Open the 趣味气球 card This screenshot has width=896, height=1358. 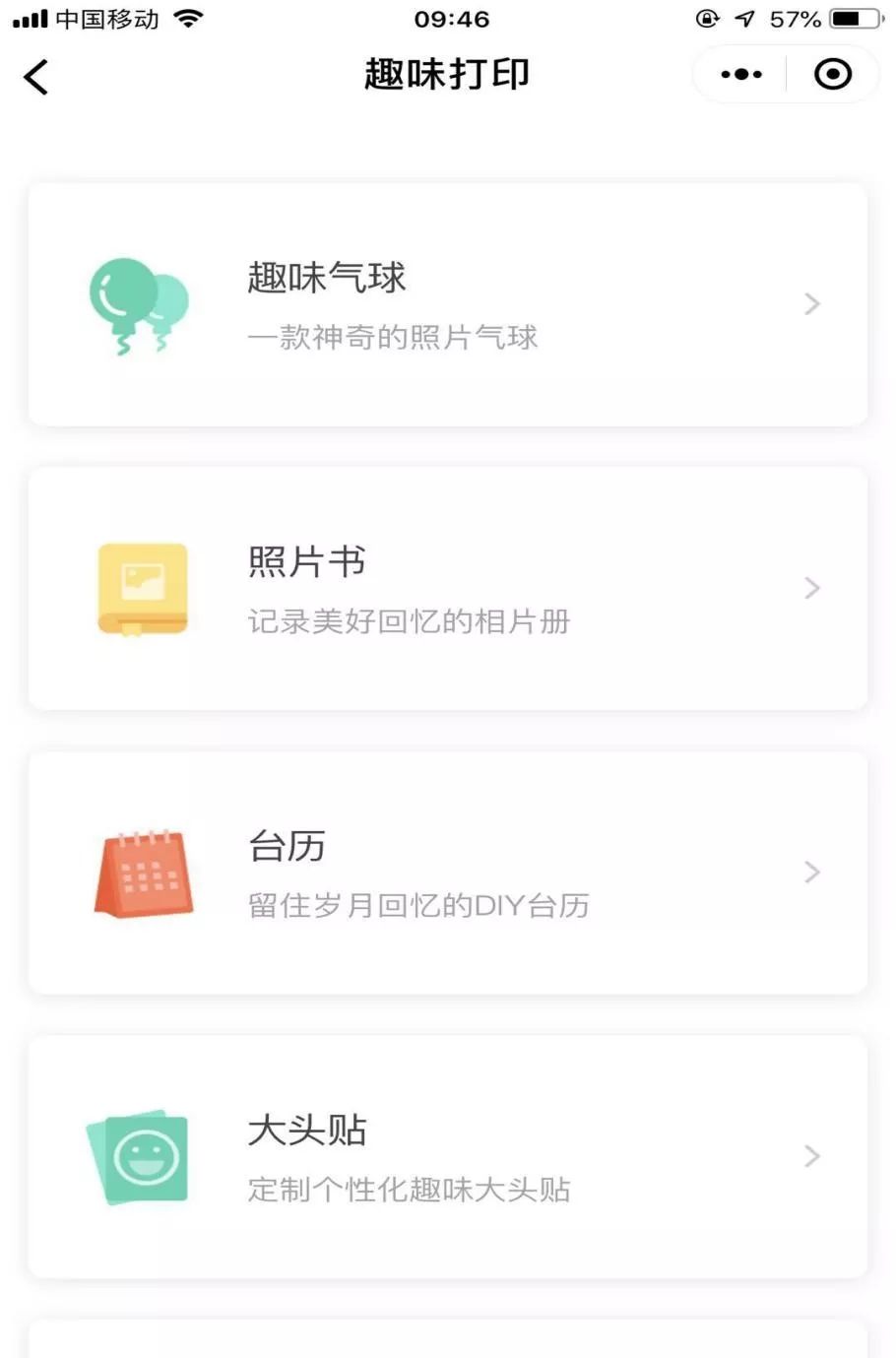tap(447, 304)
